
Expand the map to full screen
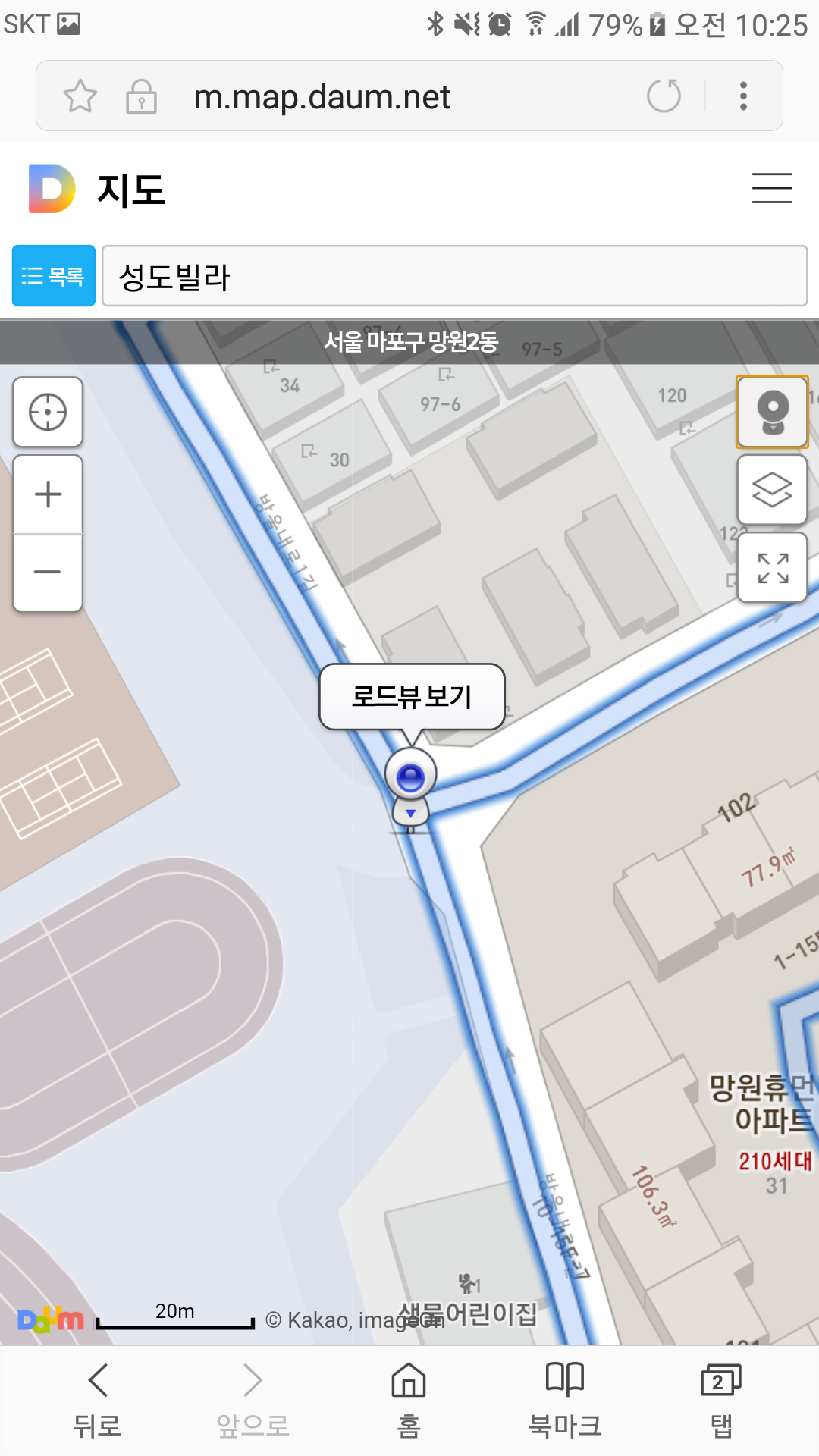(x=772, y=567)
